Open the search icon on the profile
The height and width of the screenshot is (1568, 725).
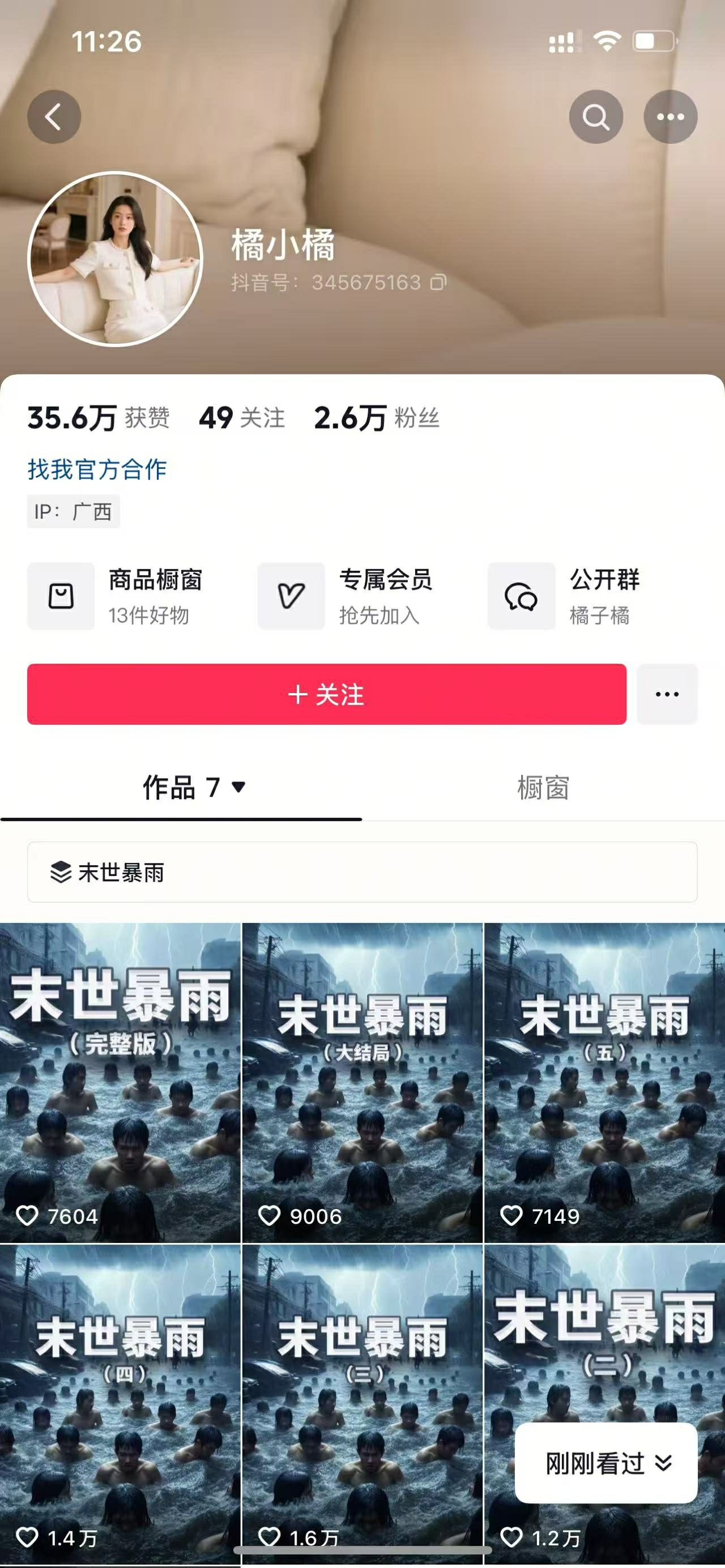[x=595, y=117]
